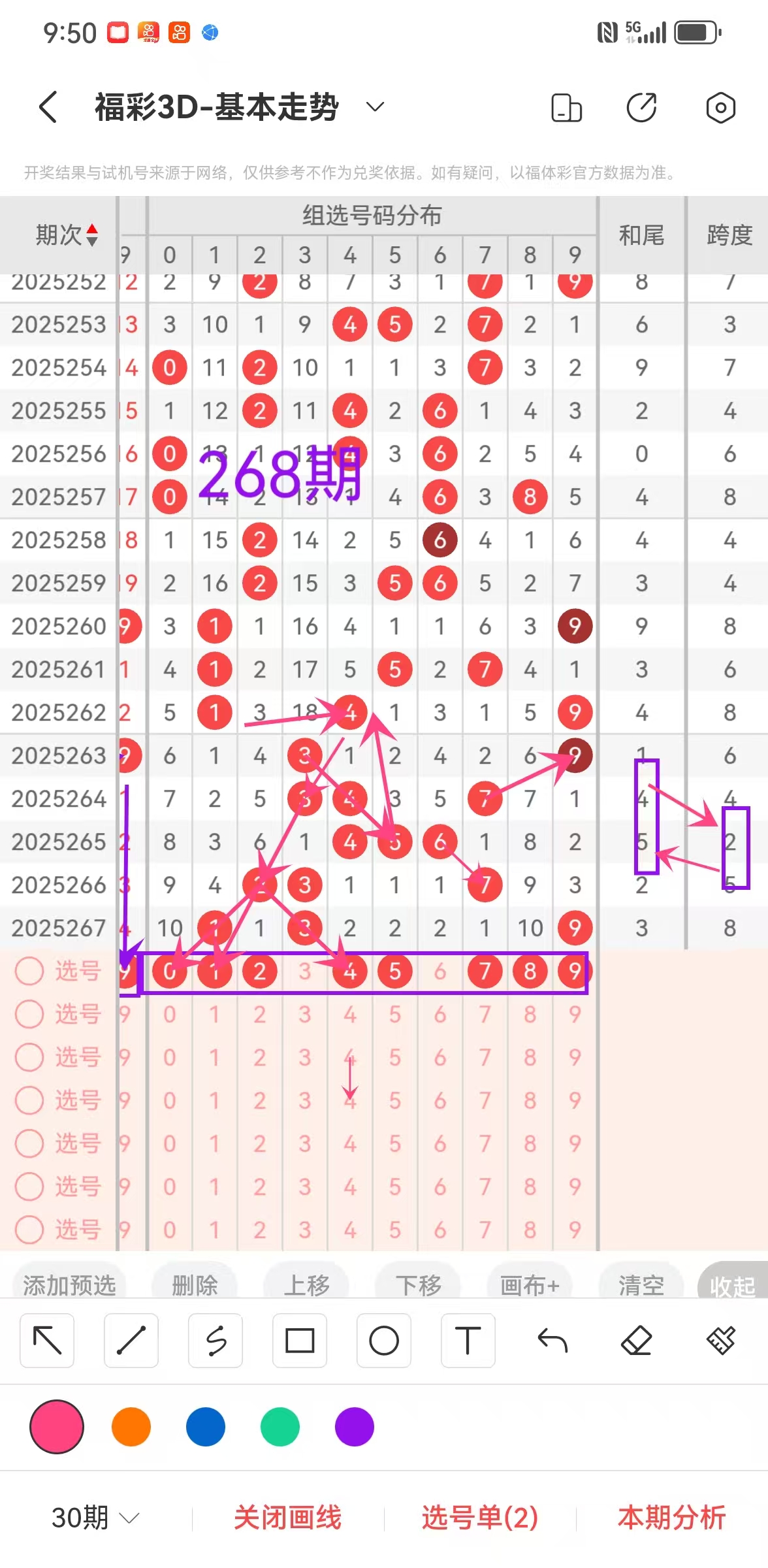768x1568 pixels.
Task: Undo the last drawing stroke
Action: (x=552, y=1341)
